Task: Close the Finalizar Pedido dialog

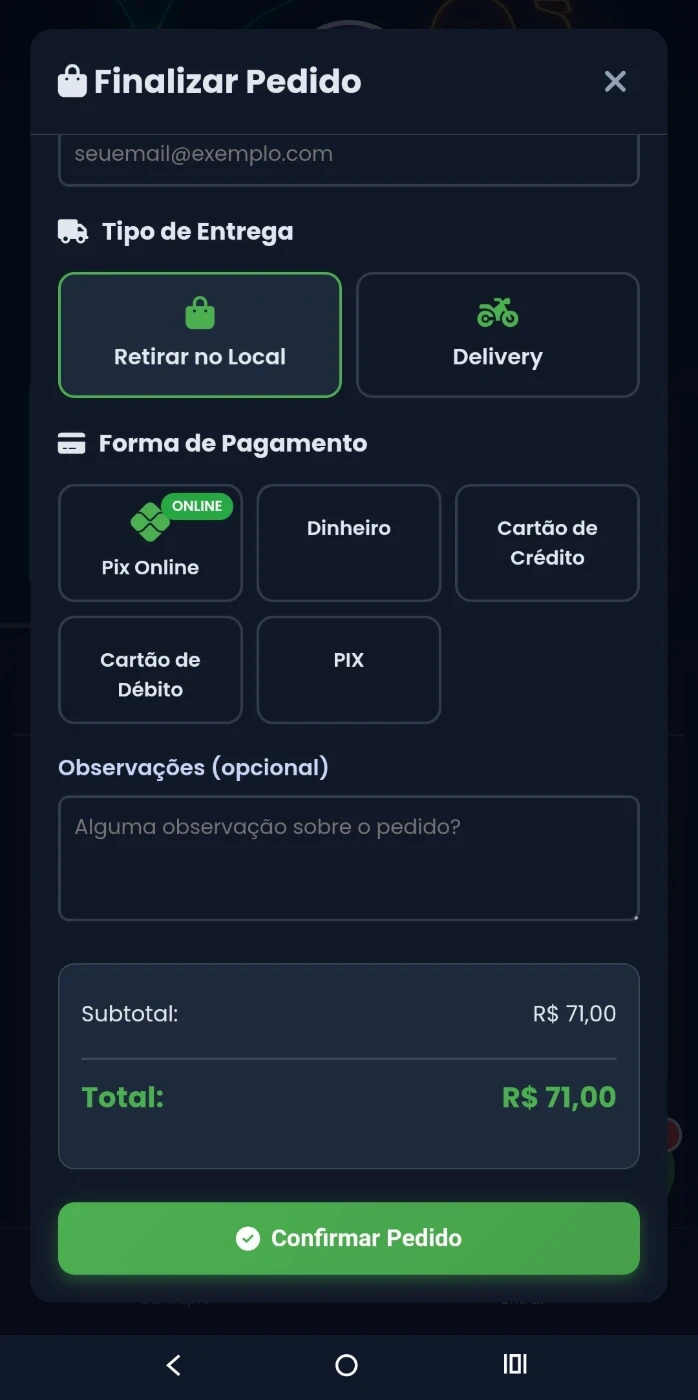Action: (x=615, y=82)
